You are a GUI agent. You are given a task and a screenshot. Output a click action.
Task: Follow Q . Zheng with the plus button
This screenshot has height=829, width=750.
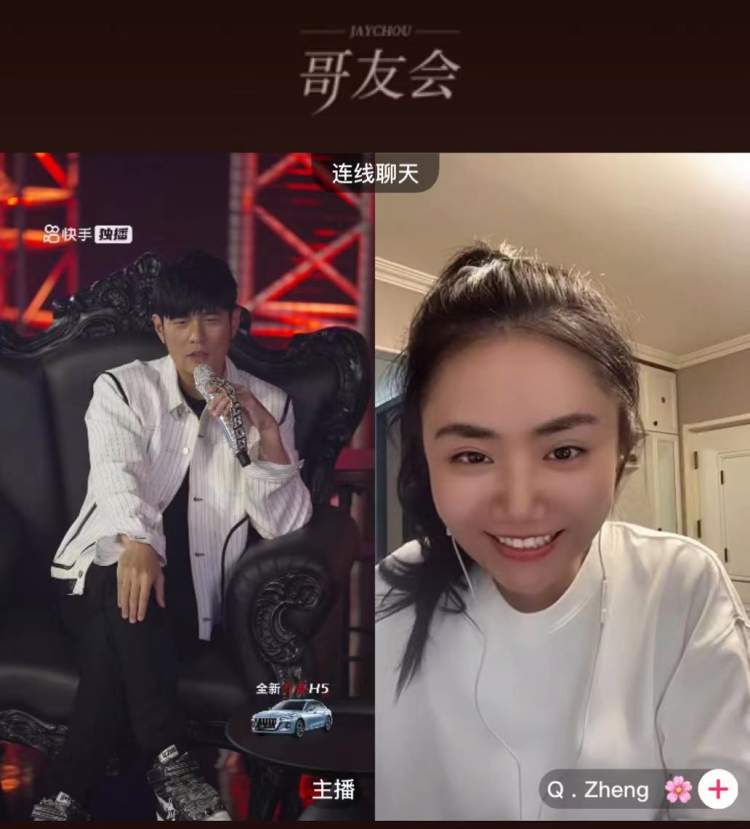[x=717, y=790]
